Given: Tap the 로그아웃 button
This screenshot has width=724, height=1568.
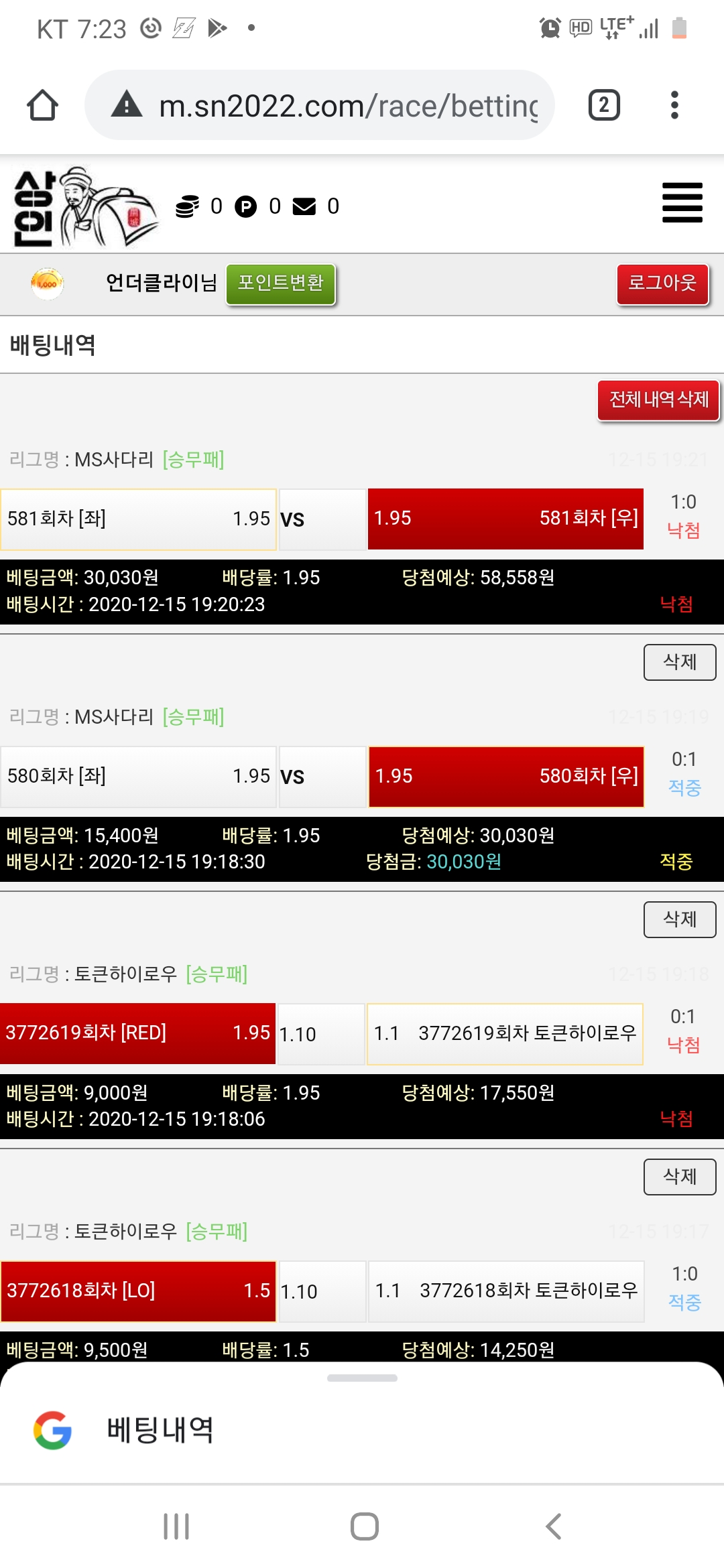Looking at the screenshot, I should click(662, 284).
